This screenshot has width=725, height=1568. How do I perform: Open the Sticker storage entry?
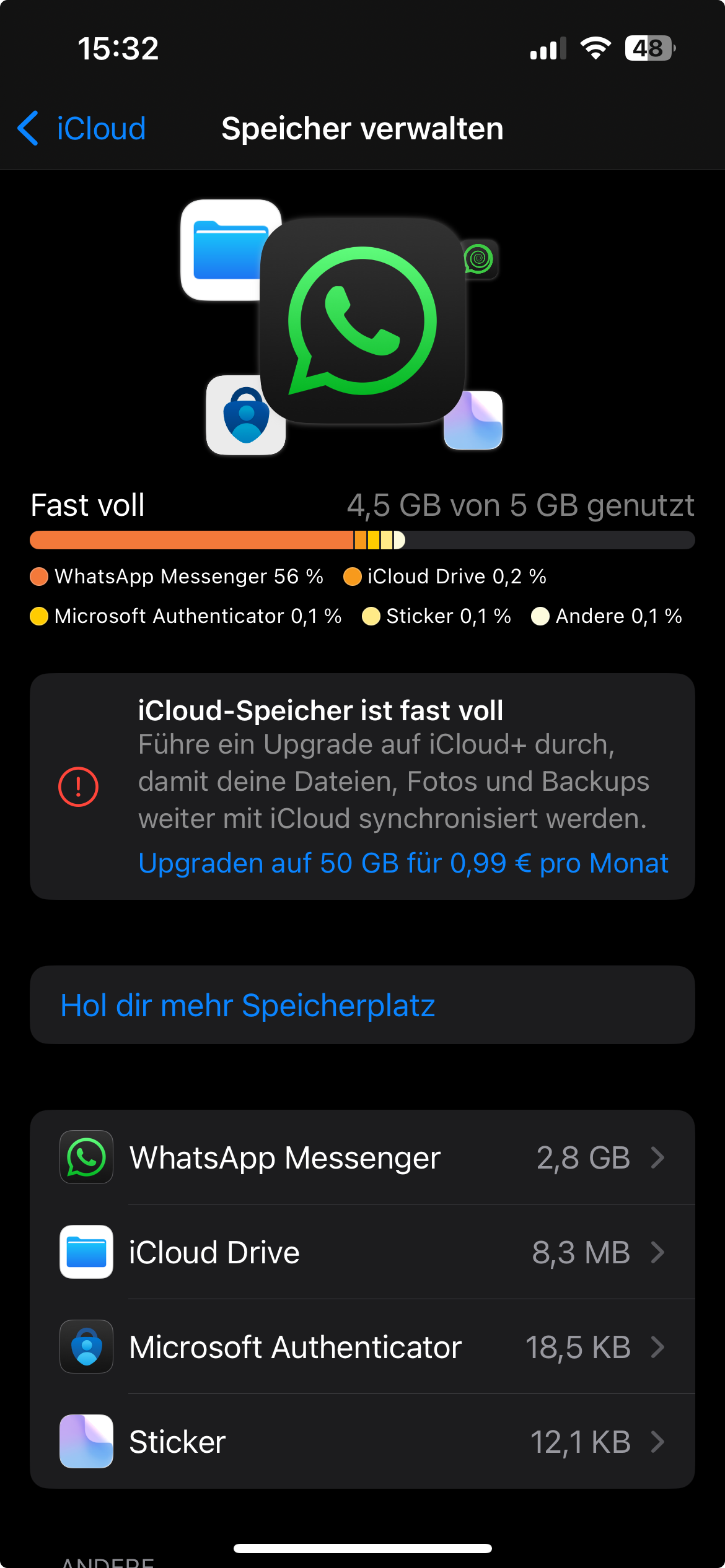(362, 1442)
